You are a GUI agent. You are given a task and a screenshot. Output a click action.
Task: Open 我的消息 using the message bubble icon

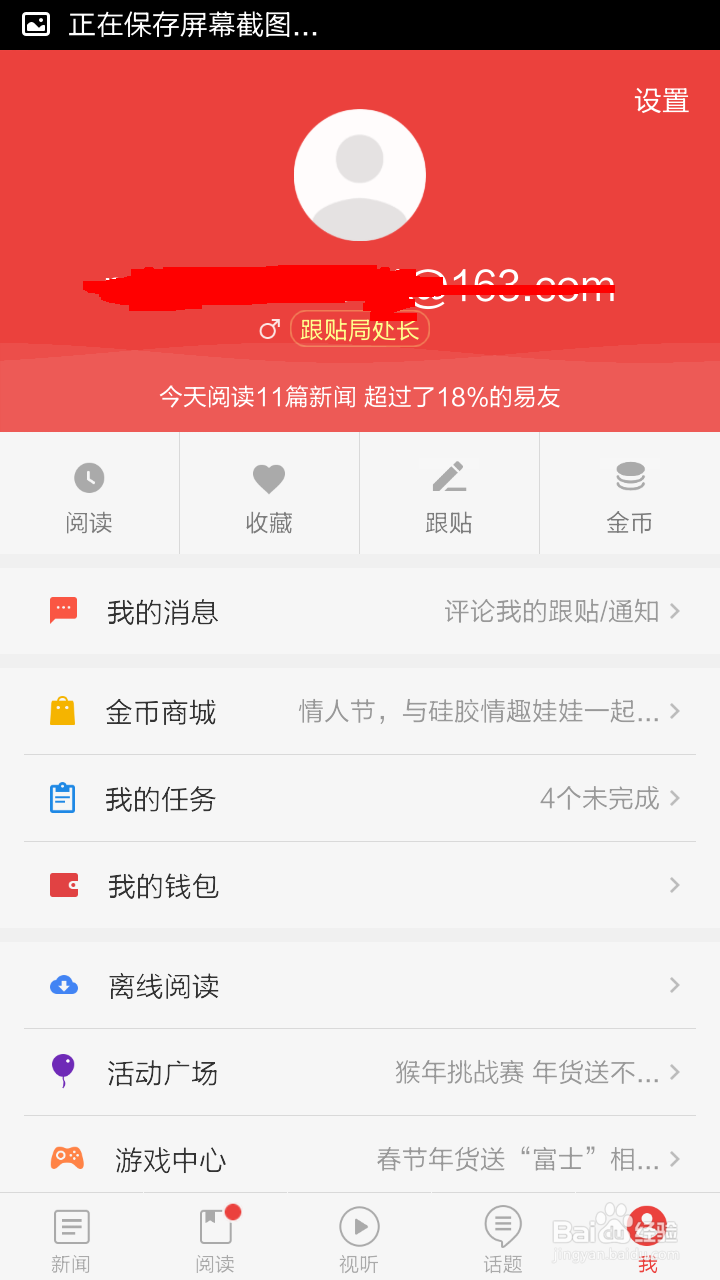(63, 611)
